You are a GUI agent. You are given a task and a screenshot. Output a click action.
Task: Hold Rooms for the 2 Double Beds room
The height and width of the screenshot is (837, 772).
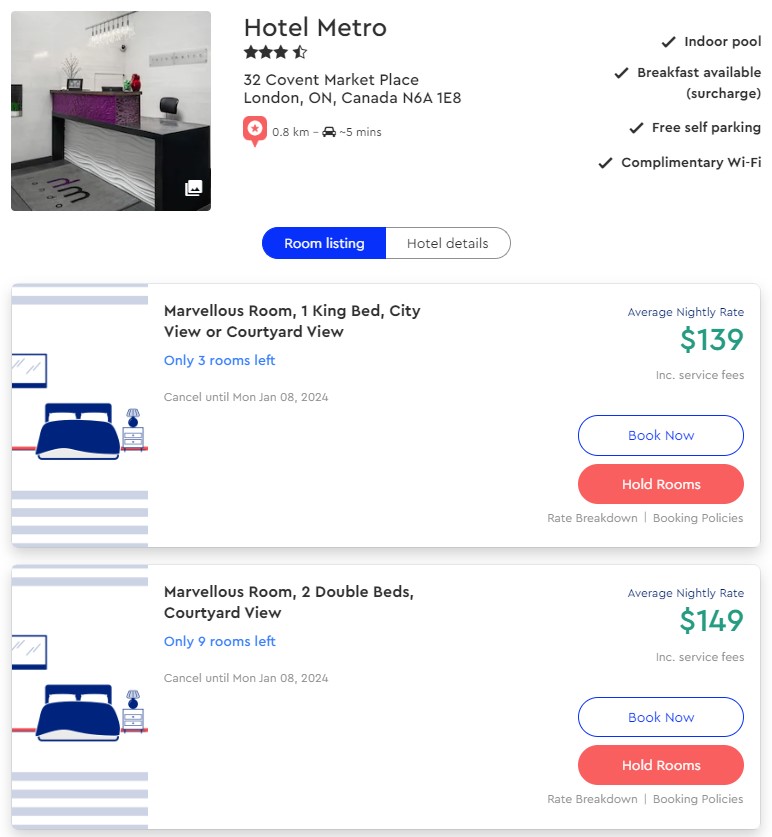click(x=660, y=765)
